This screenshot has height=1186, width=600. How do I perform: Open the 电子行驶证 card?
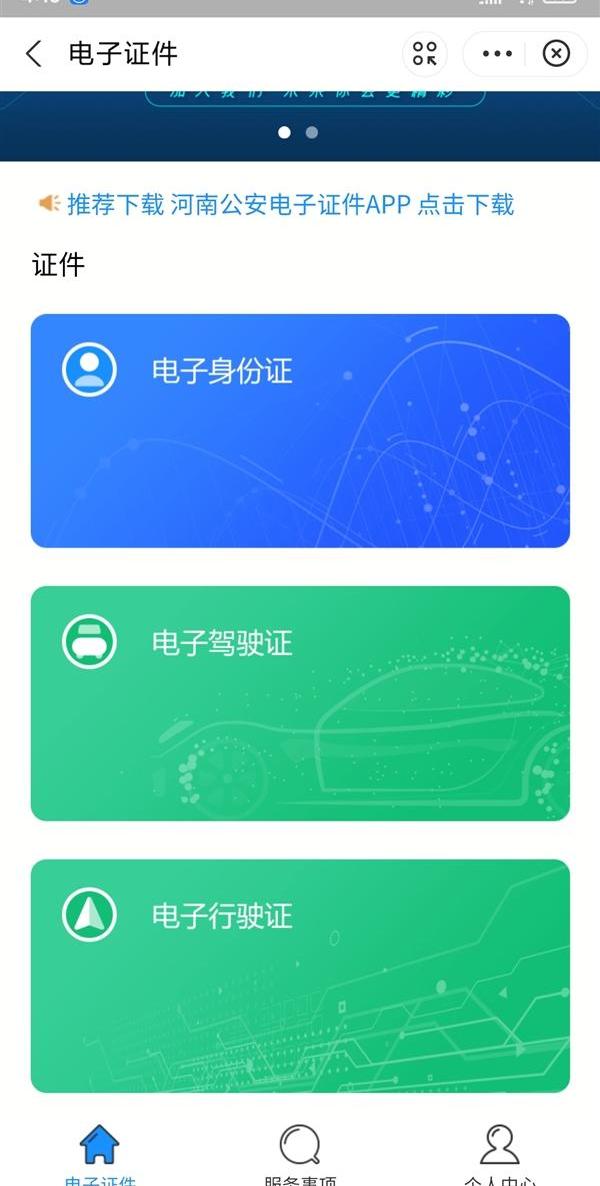click(300, 975)
